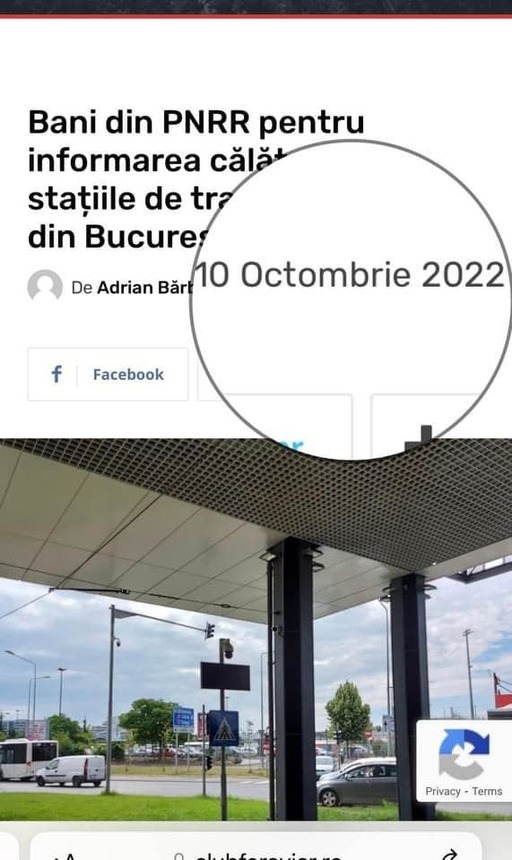512x860 pixels.
Task: Open the reCAPTCHA Terms link
Action: [487, 791]
